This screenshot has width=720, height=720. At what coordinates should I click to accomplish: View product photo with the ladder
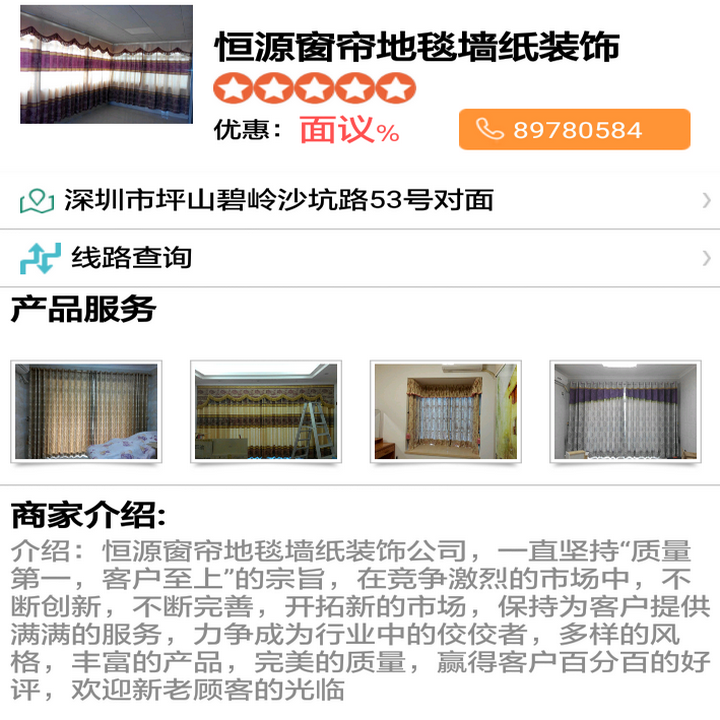pos(265,412)
